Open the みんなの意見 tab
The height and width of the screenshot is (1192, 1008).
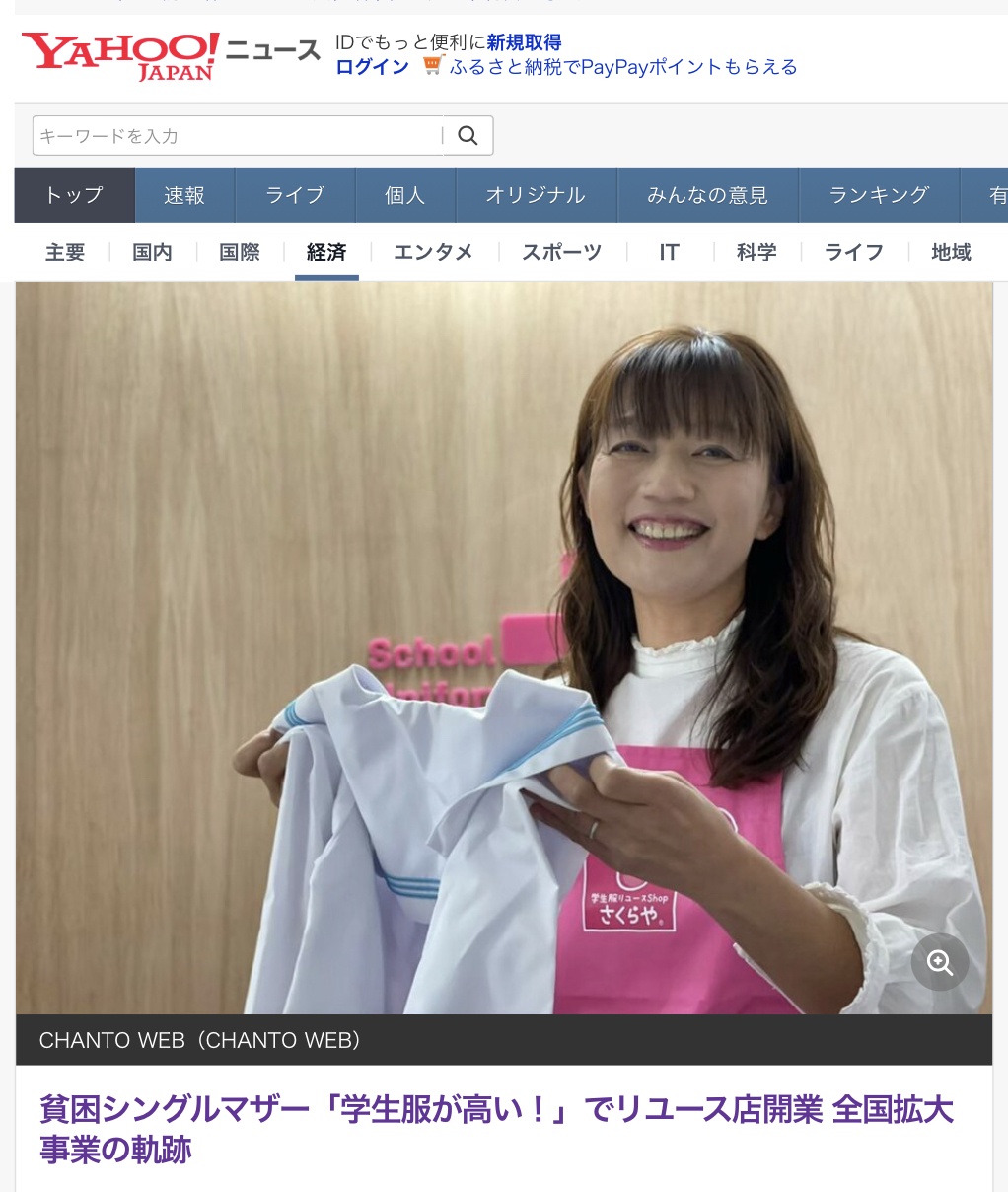coord(707,195)
